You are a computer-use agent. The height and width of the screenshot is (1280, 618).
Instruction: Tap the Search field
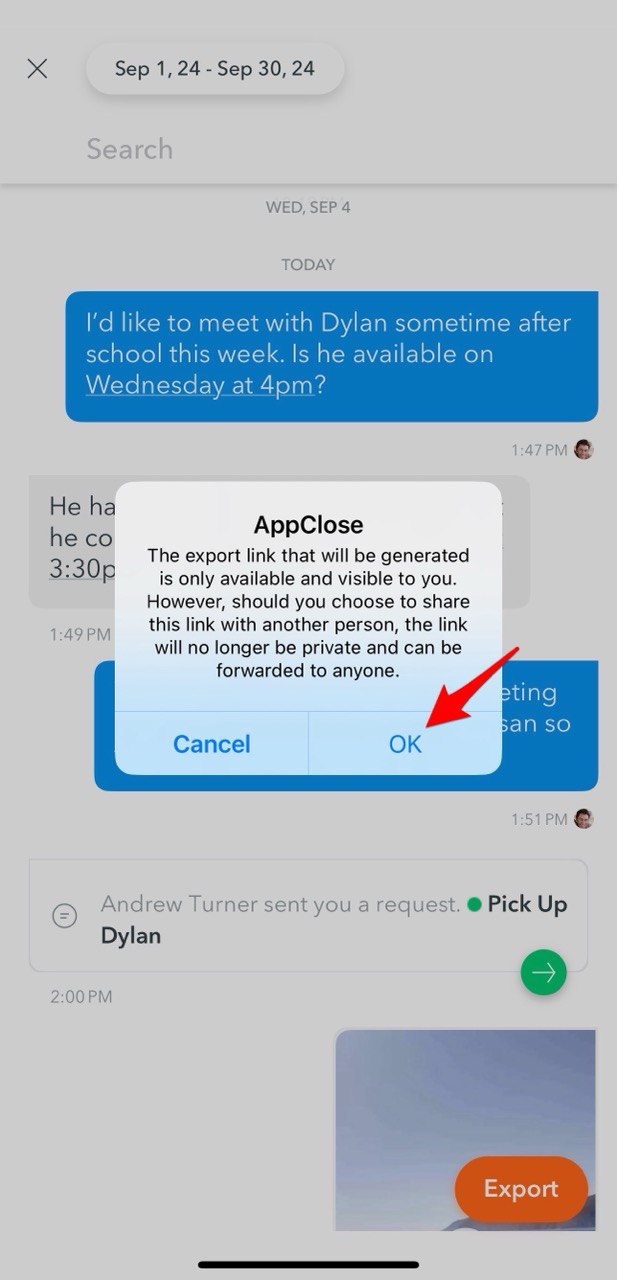coord(300,149)
